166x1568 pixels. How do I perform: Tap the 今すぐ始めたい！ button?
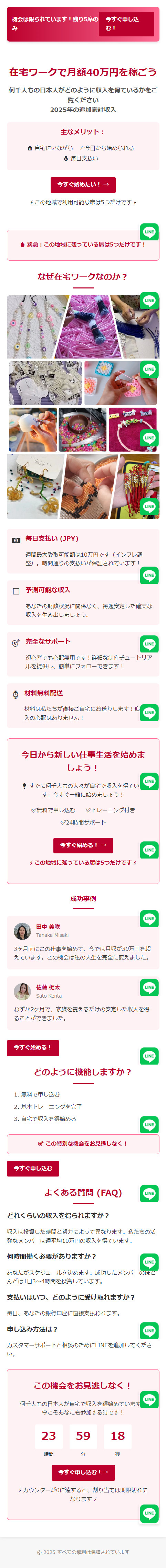83,184
